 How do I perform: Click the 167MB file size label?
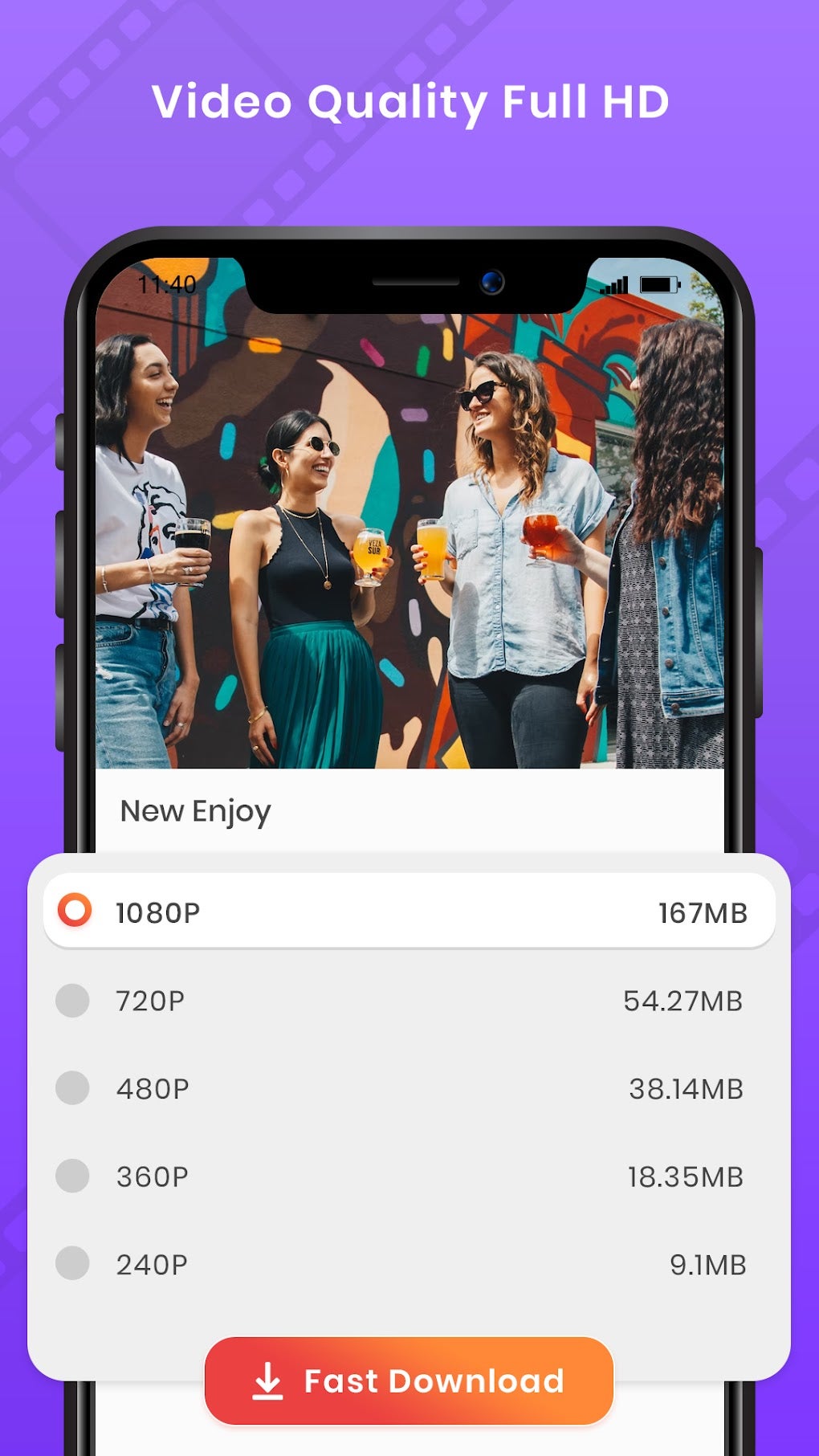pyautogui.click(x=701, y=912)
